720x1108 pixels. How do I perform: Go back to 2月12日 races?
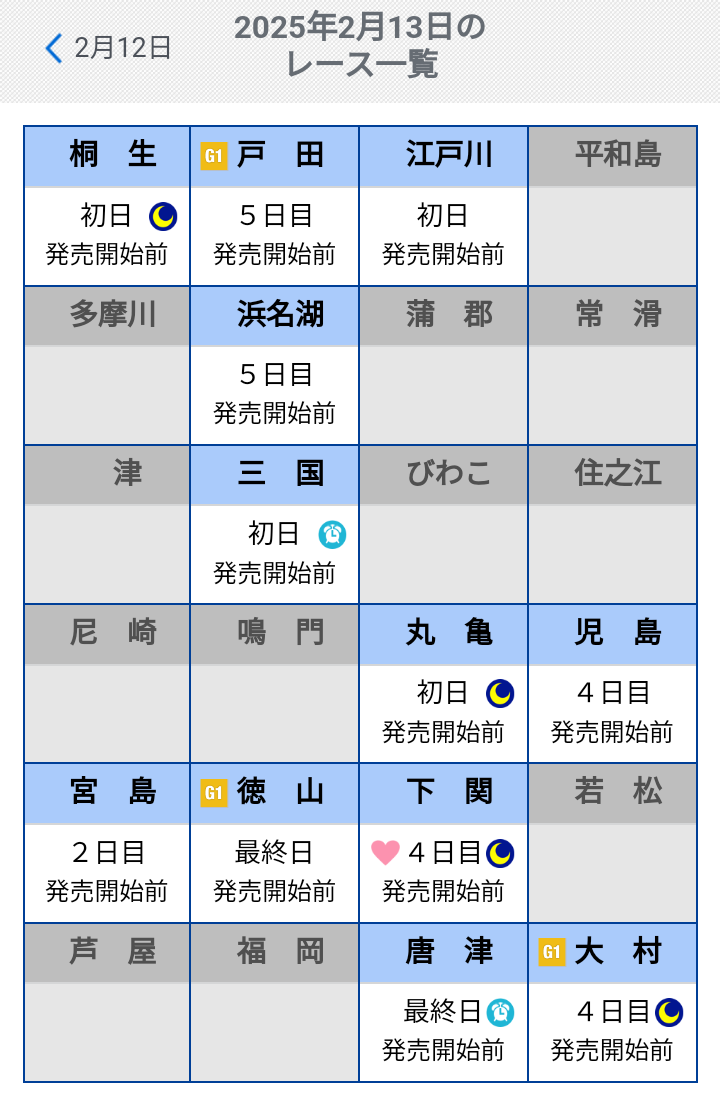click(108, 47)
